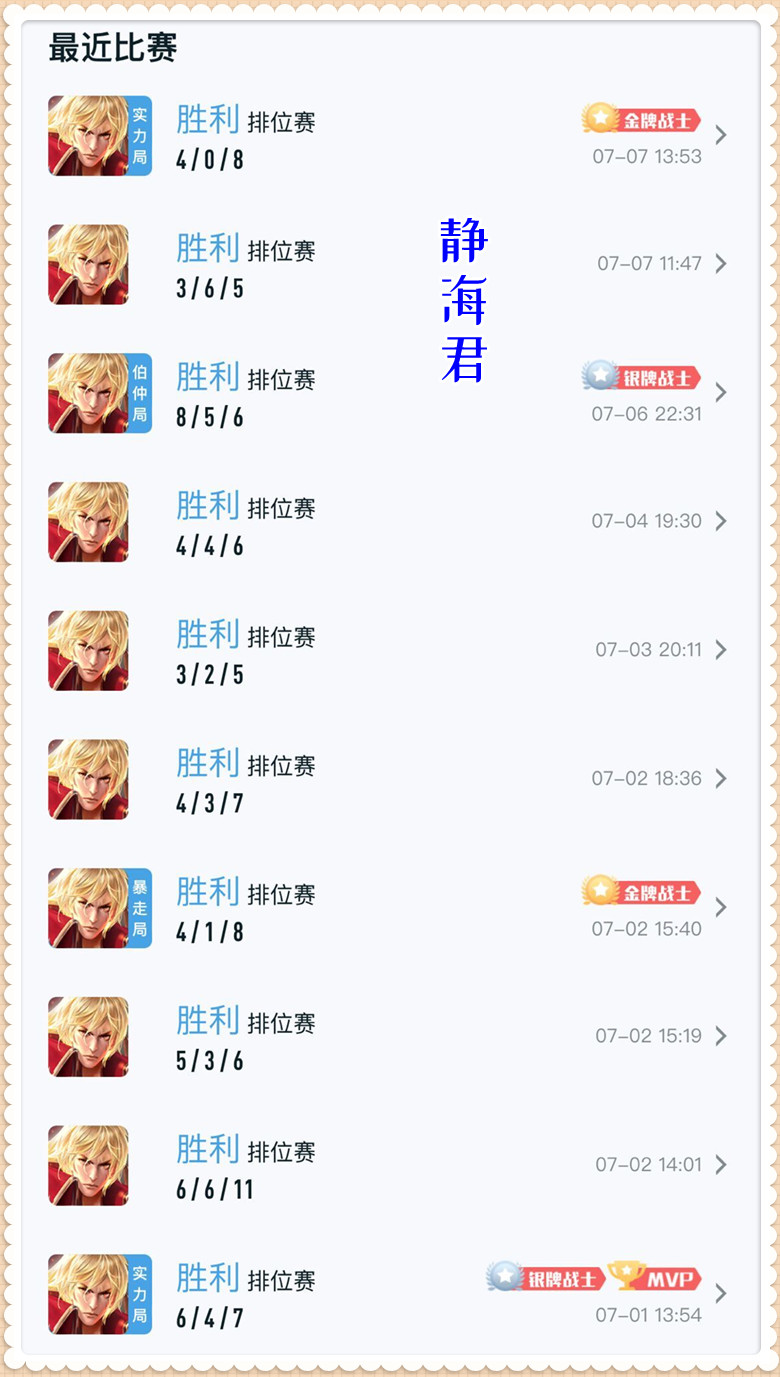Expand the last match via its right arrow
This screenshot has width=780, height=1377.
(722, 1293)
